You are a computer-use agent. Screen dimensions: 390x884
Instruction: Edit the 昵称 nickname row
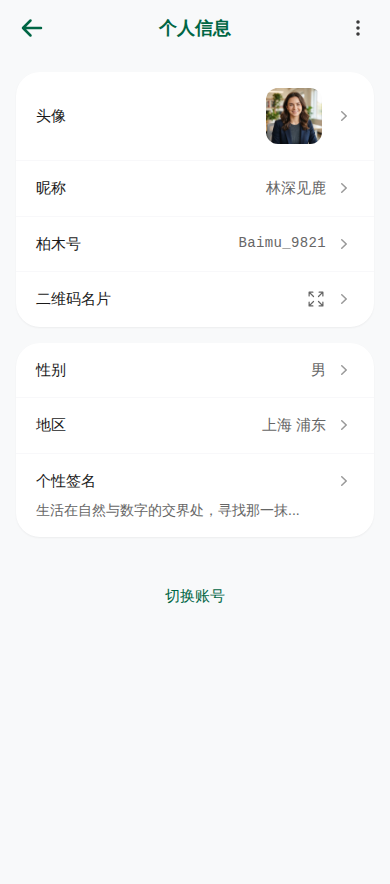click(195, 188)
